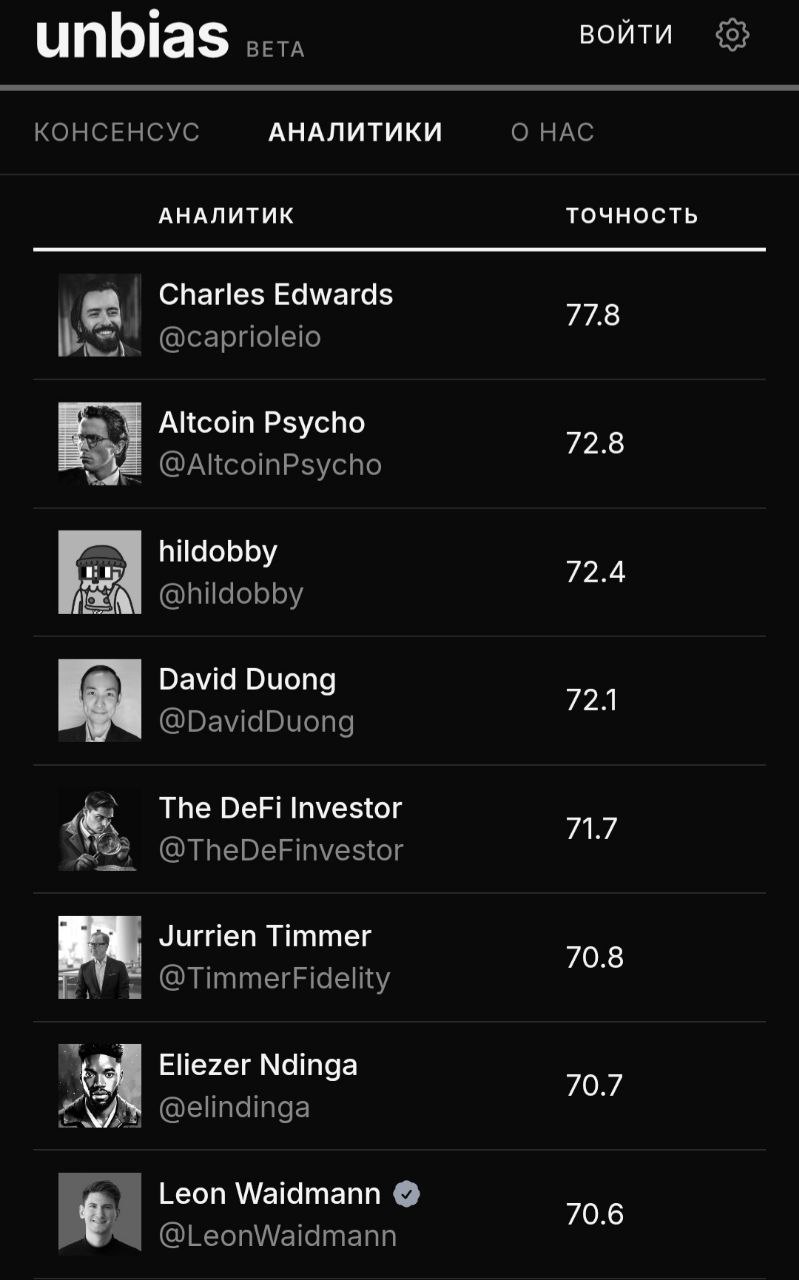Select the АНАЛИТИКИ tab
The height and width of the screenshot is (1280, 799).
[355, 132]
